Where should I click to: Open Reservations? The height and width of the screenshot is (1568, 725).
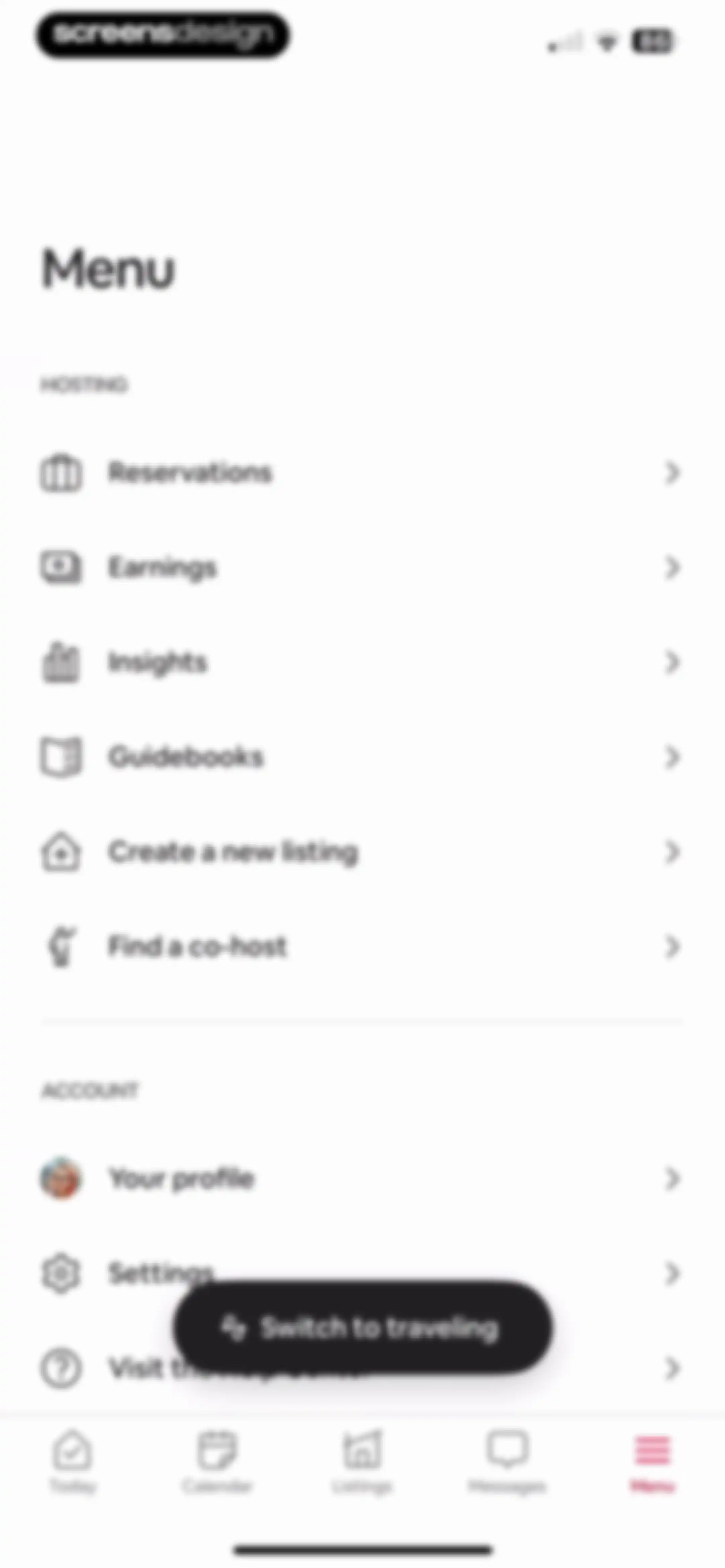pyautogui.click(x=361, y=473)
